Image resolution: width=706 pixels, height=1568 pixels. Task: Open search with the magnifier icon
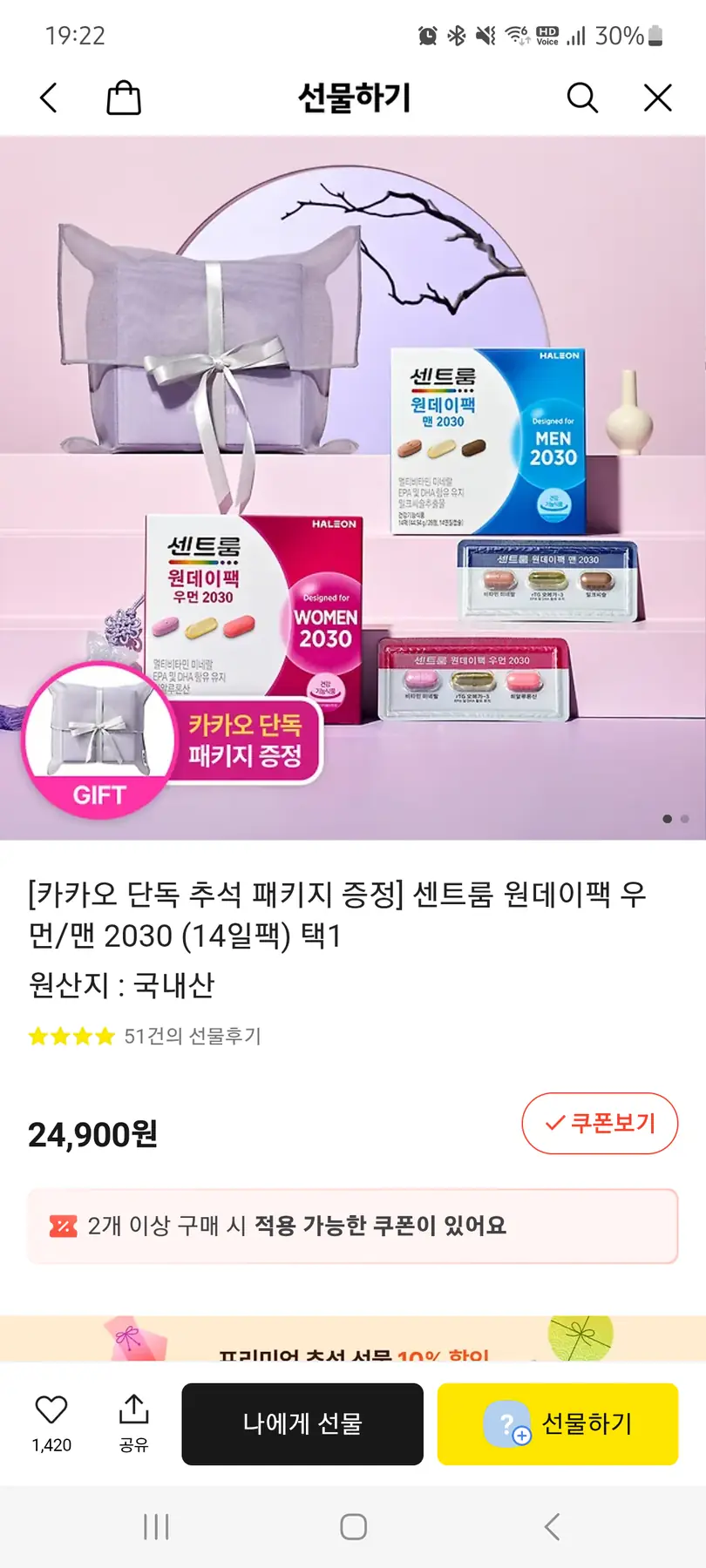(582, 98)
